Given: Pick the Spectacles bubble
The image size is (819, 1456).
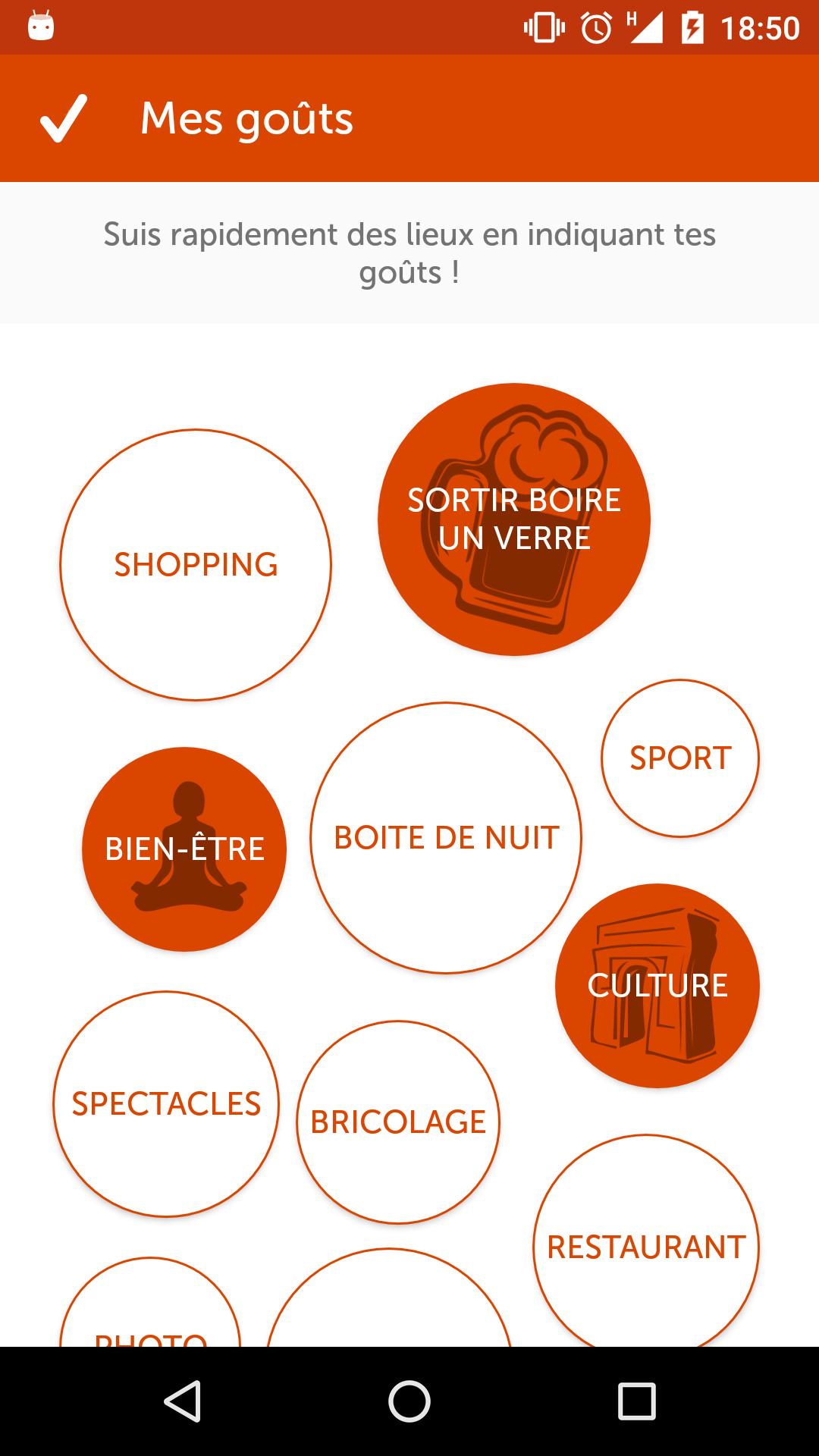Looking at the screenshot, I should 166,1104.
